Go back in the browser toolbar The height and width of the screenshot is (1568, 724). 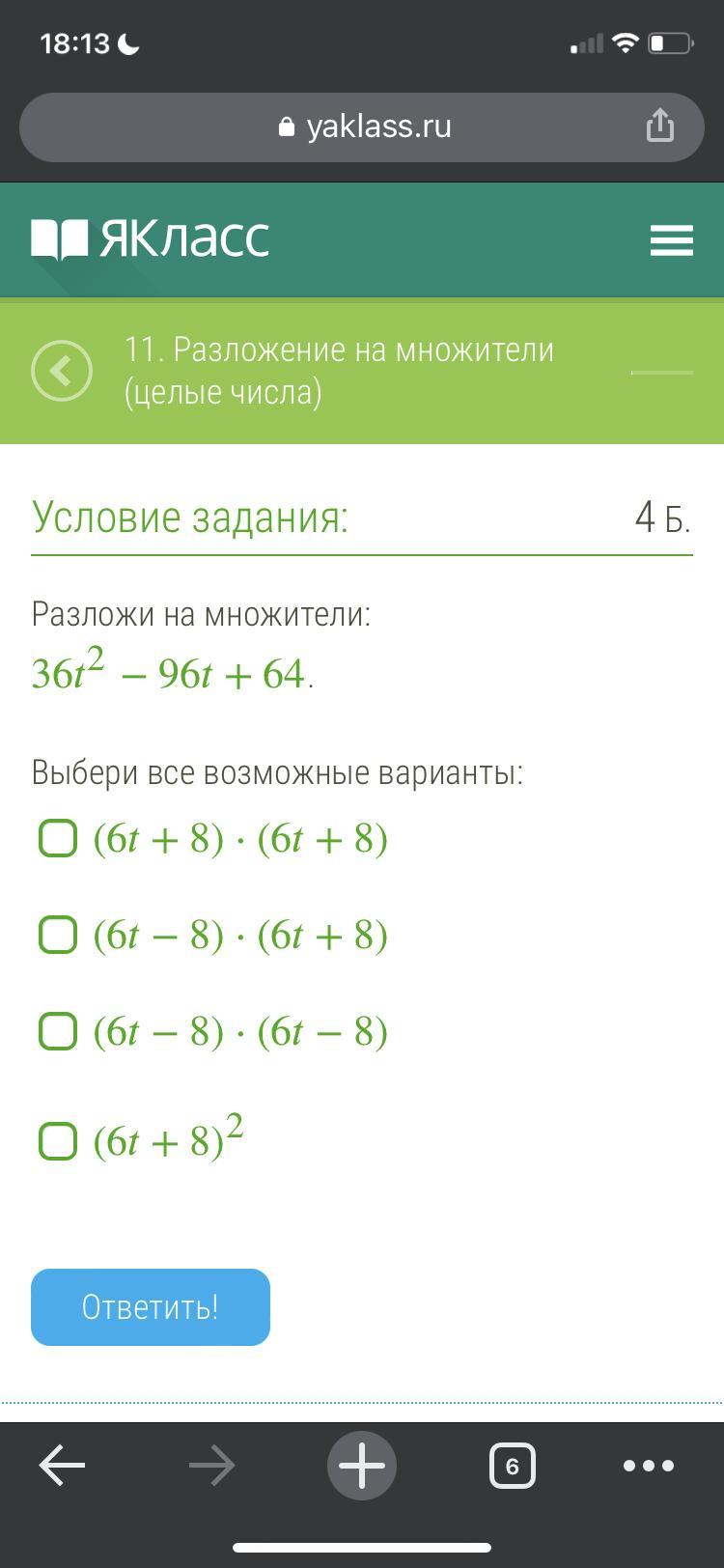click(63, 1466)
